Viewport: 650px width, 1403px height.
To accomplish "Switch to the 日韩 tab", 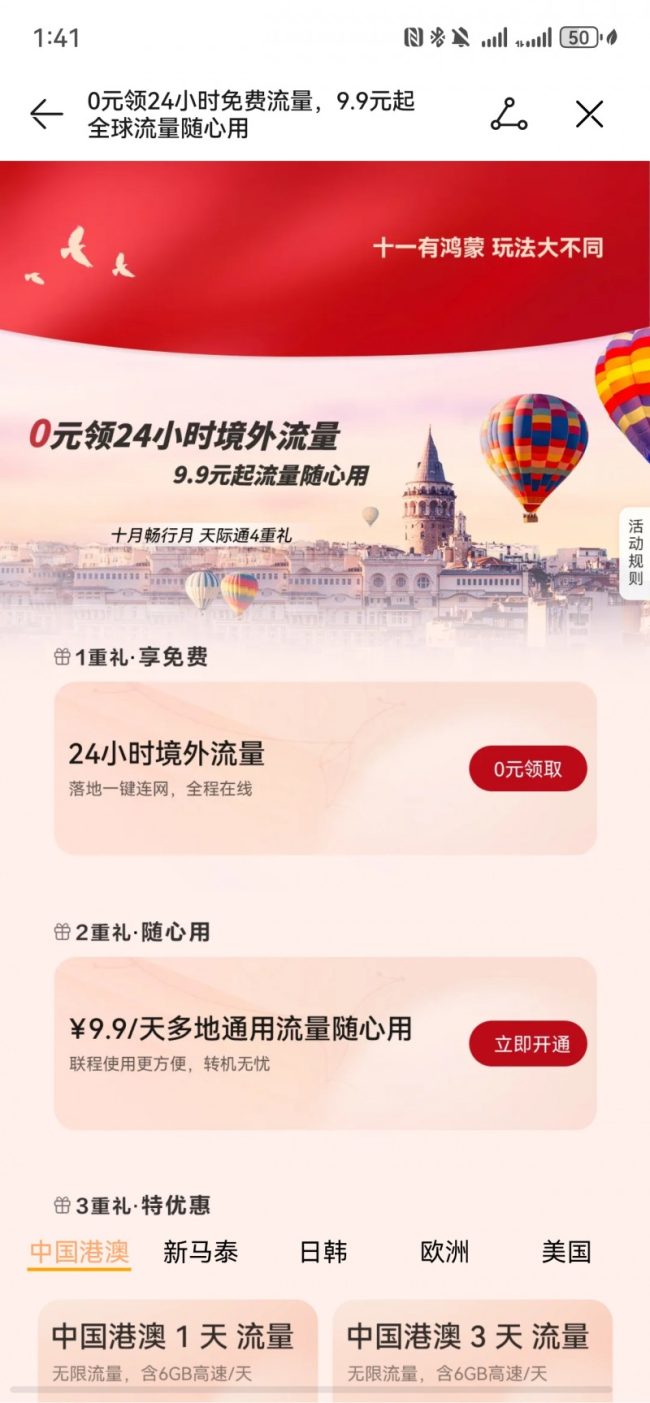I will (323, 1252).
